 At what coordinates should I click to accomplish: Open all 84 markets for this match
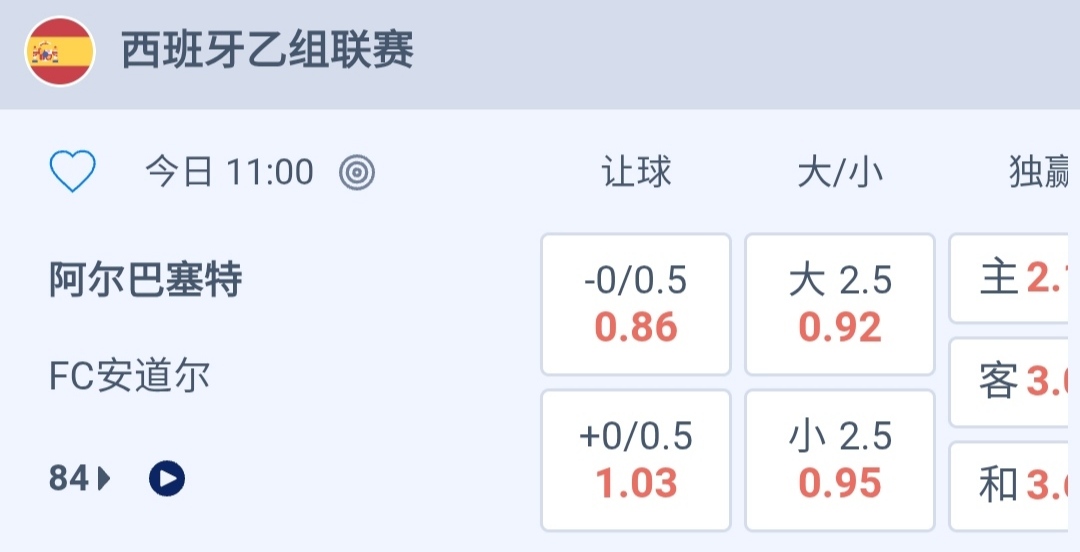point(79,479)
